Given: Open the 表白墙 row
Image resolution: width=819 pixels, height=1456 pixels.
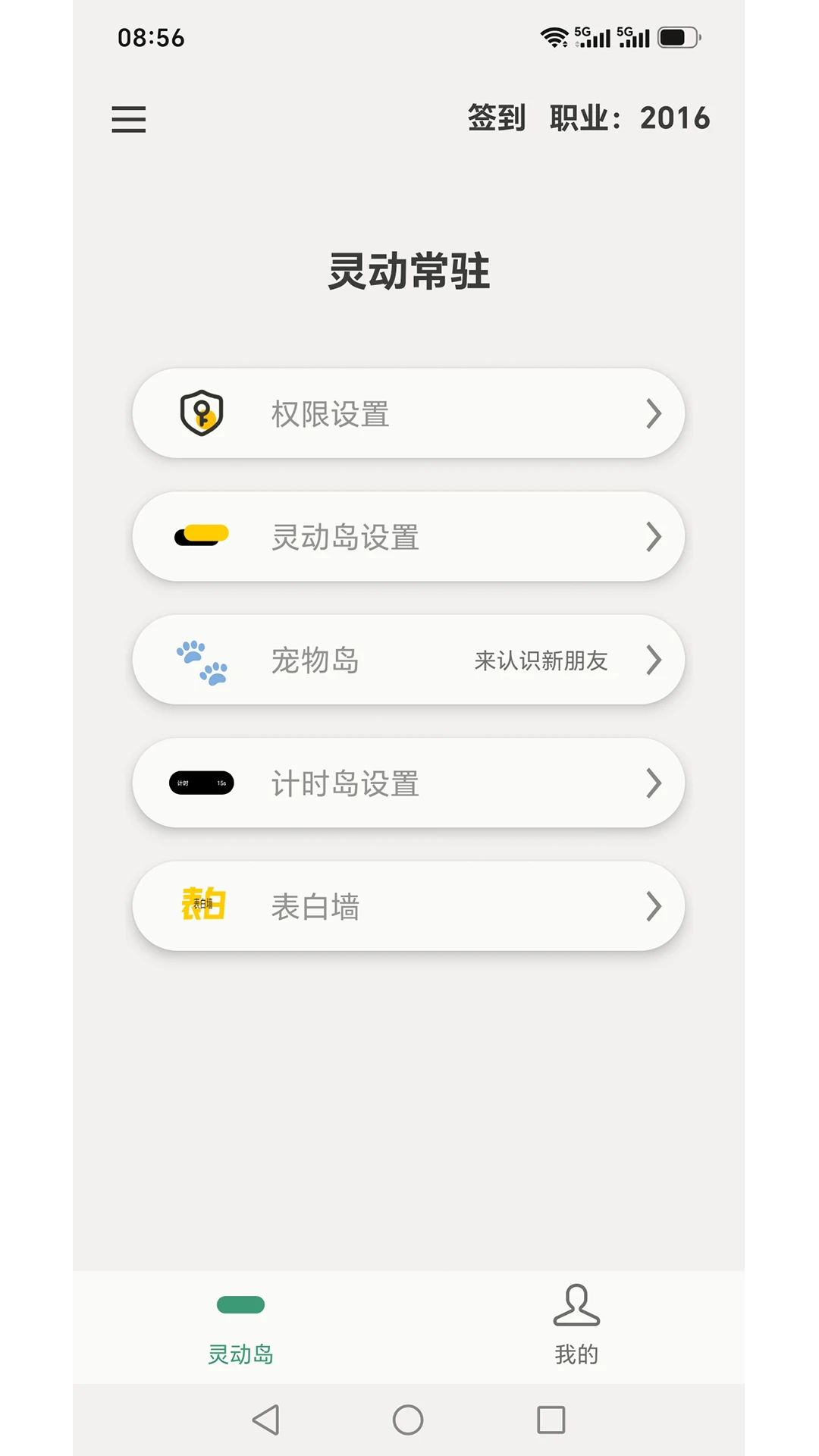Looking at the screenshot, I should coord(409,905).
